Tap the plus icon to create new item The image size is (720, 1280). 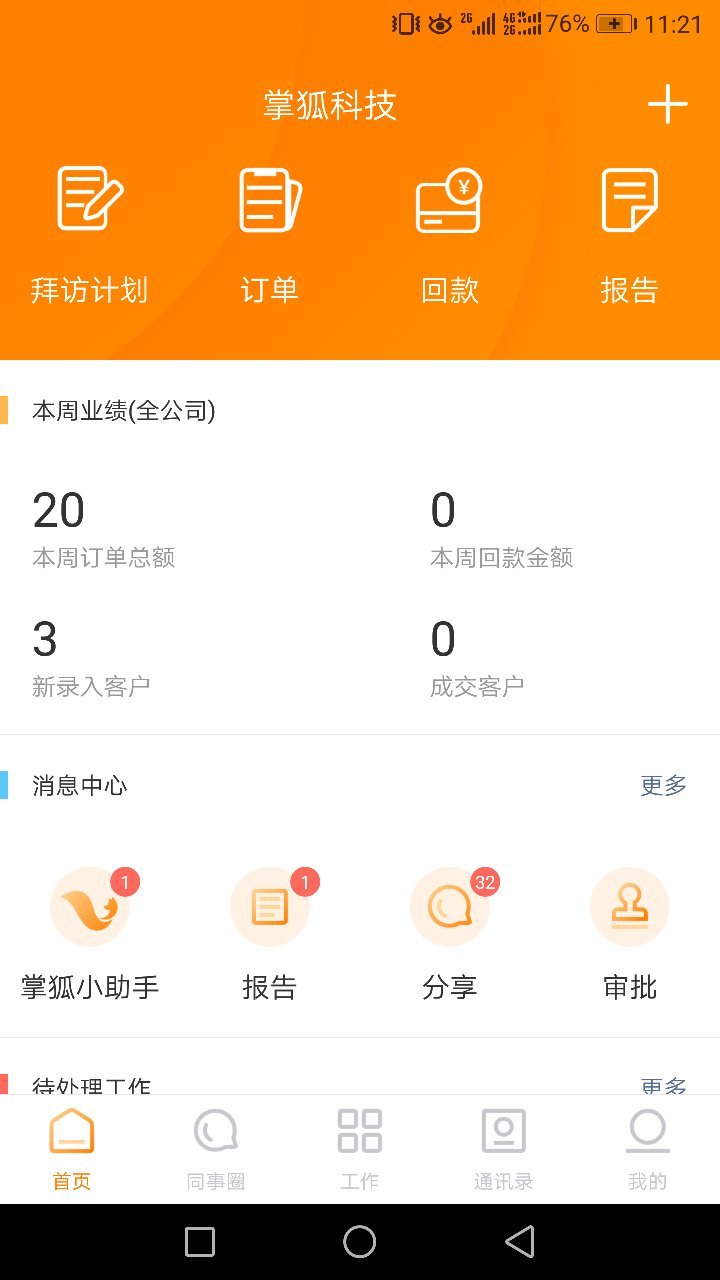(x=667, y=104)
